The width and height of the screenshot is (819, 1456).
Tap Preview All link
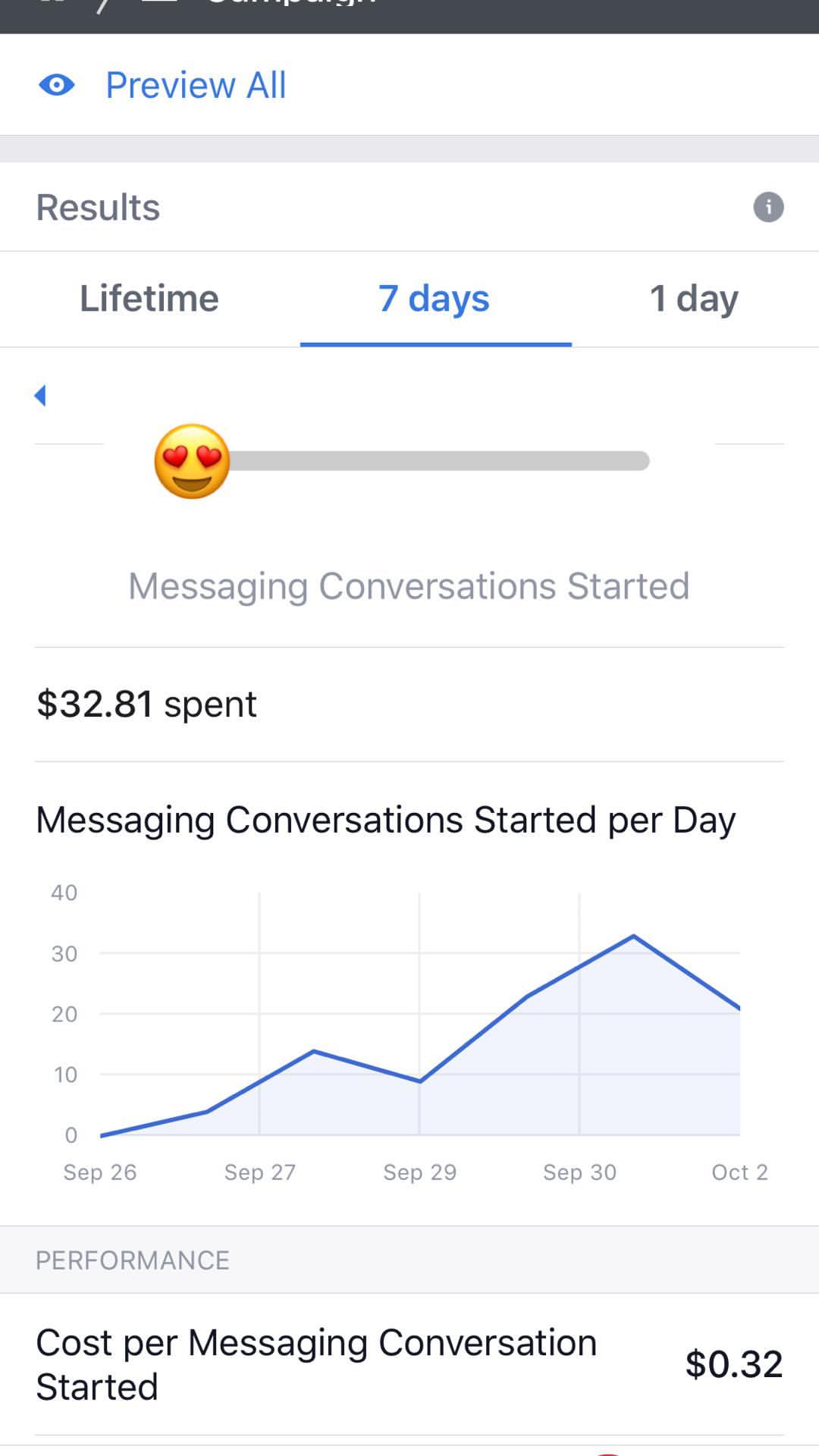click(x=195, y=85)
